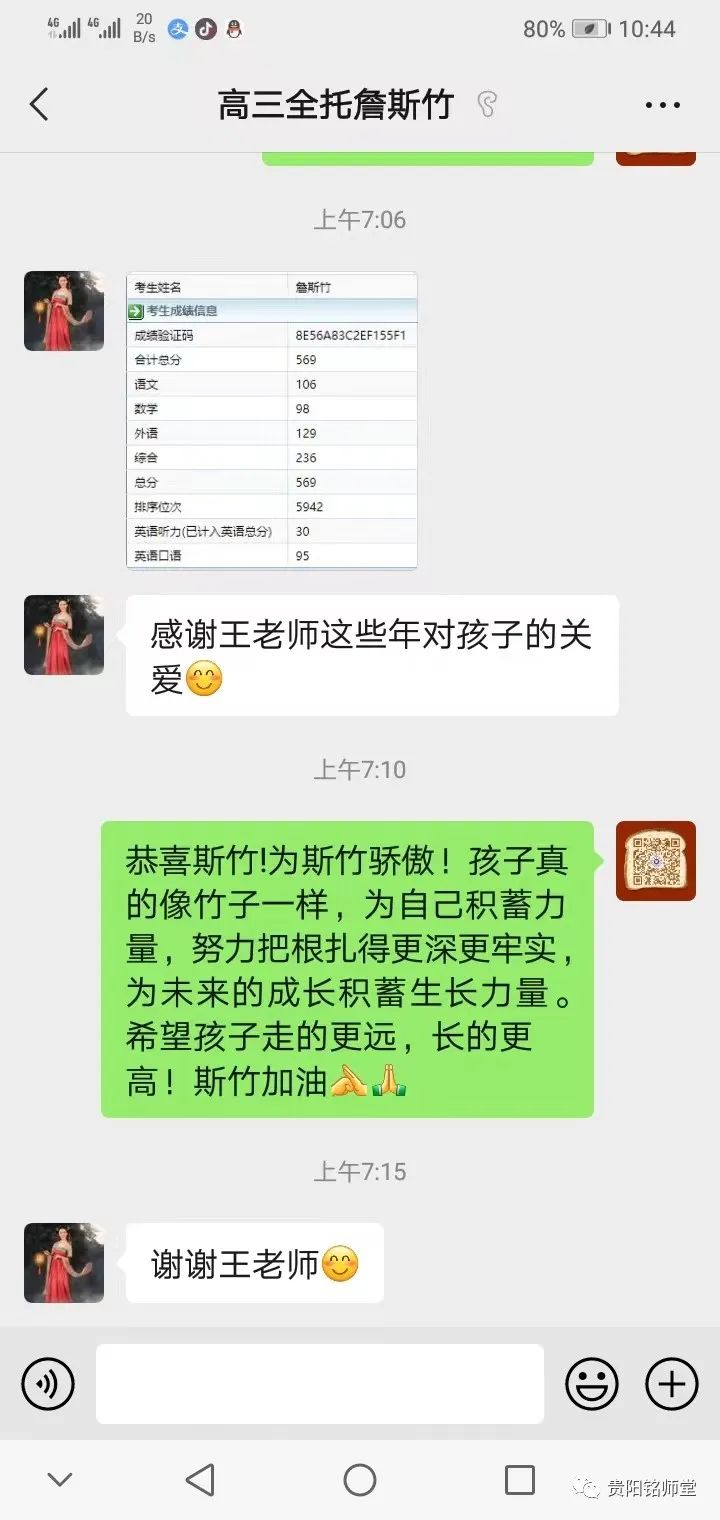The image size is (720, 1520).
Task: Open recent apps from navigation bar
Action: (520, 1480)
